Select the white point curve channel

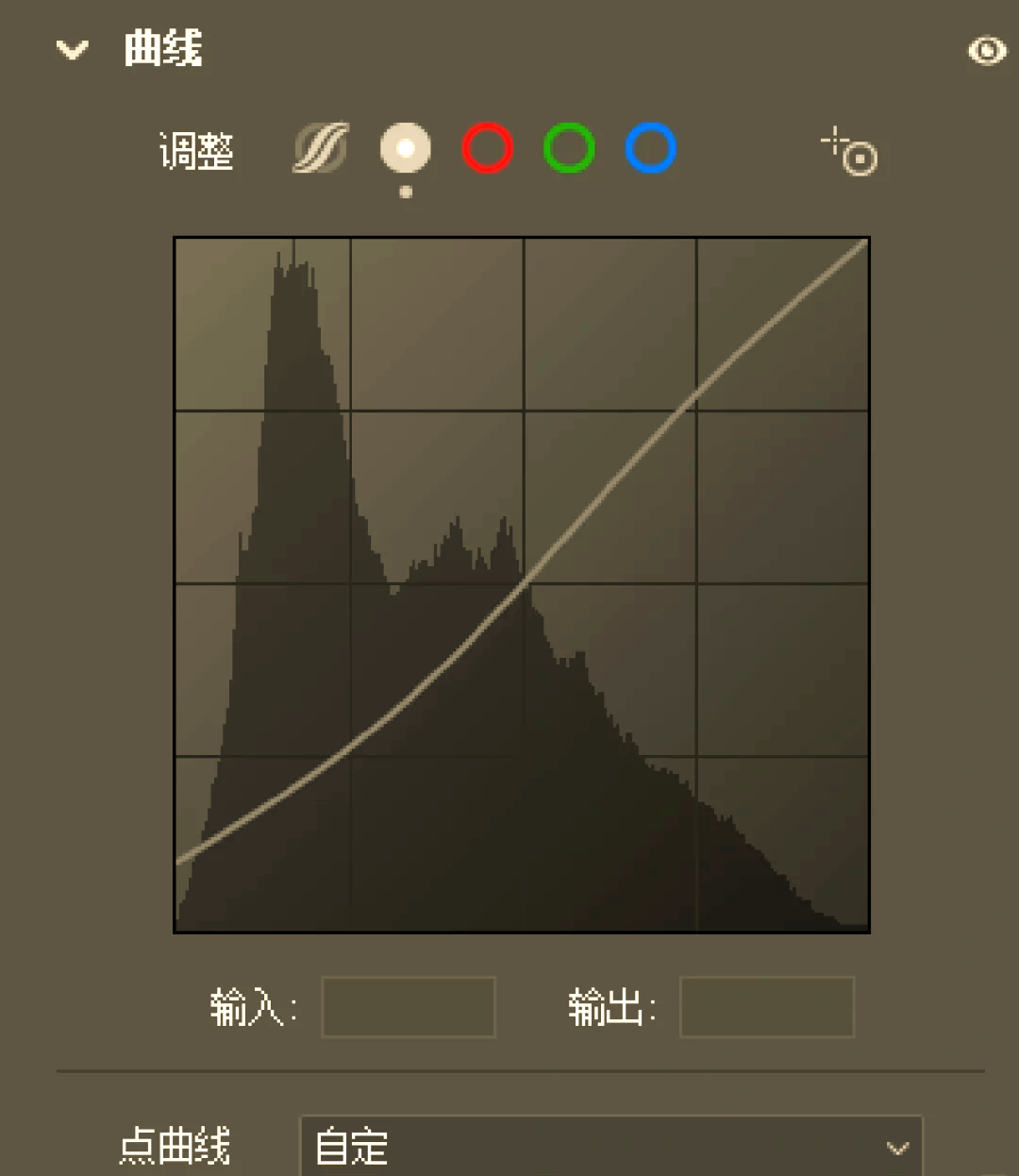click(x=406, y=148)
